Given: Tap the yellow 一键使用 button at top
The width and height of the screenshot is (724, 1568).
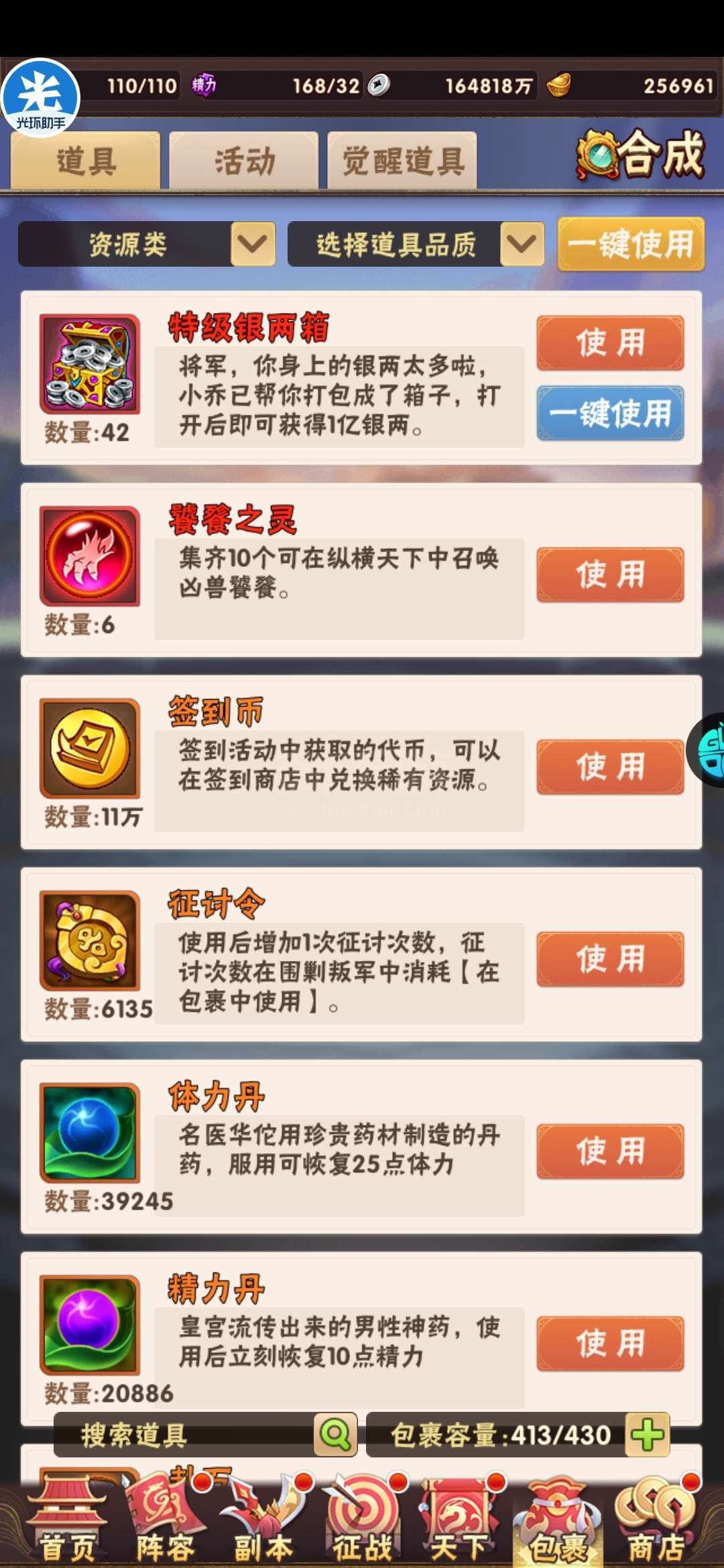Looking at the screenshot, I should [x=631, y=244].
